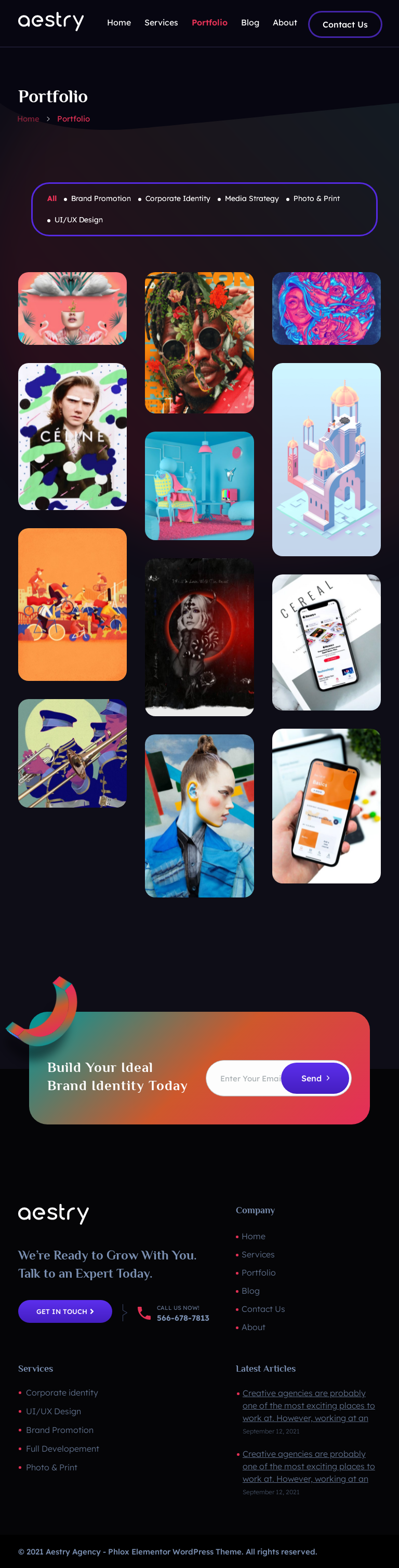Viewport: 399px width, 1568px height.
Task: Select the Media Strategy filter
Action: [251, 198]
